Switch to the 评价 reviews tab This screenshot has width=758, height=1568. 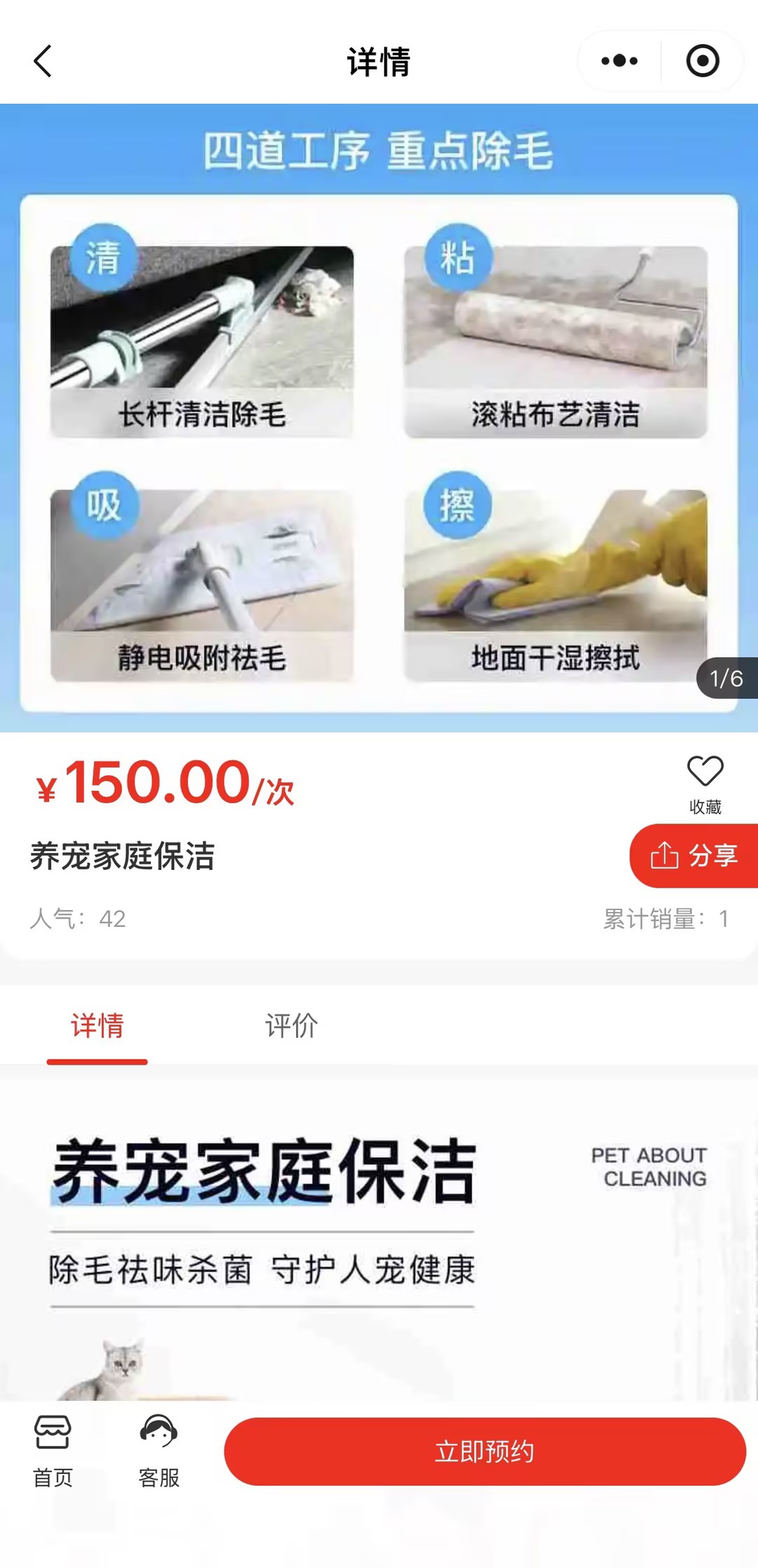pos(291,1025)
